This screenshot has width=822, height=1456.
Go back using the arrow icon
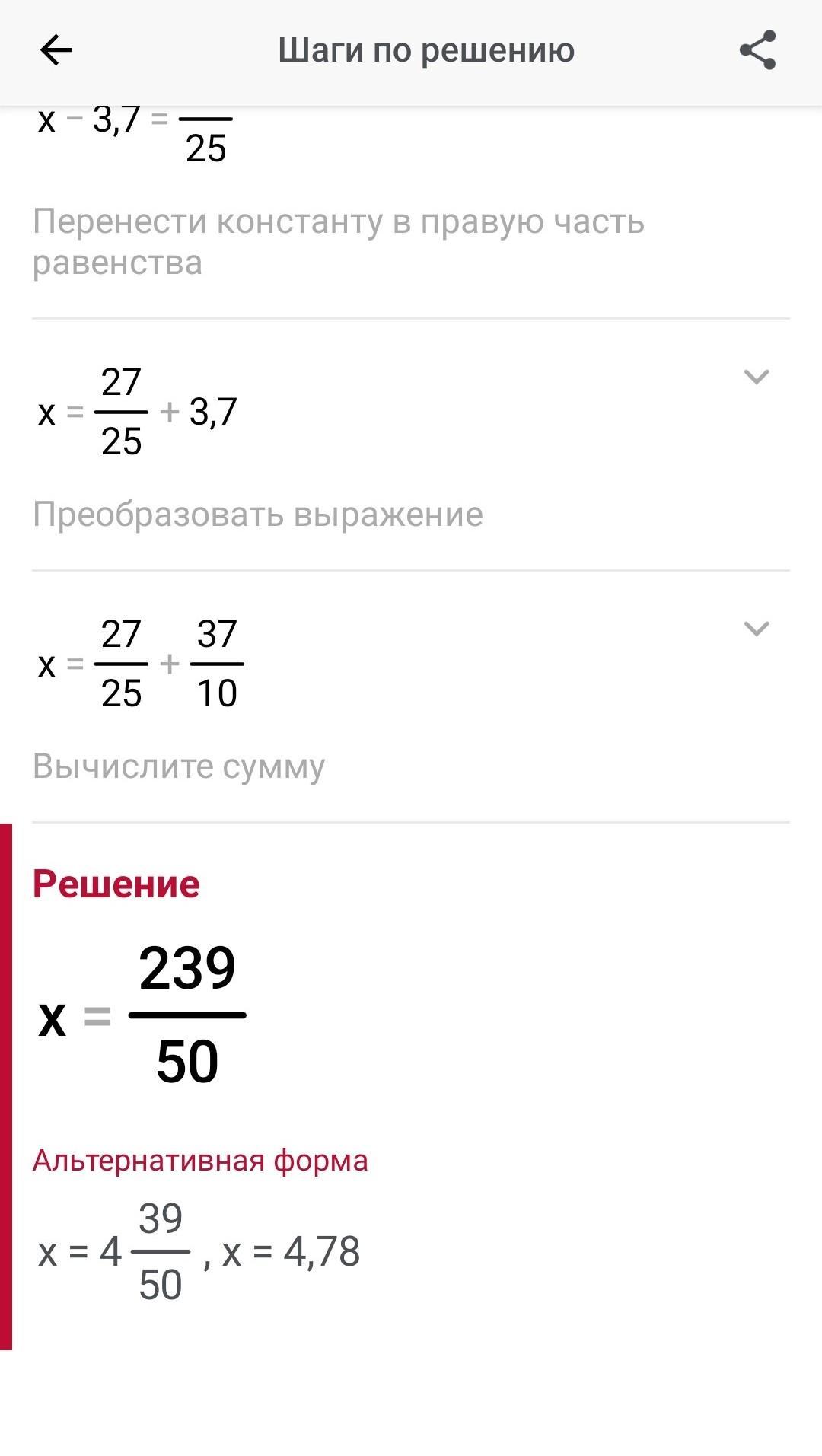[x=56, y=51]
